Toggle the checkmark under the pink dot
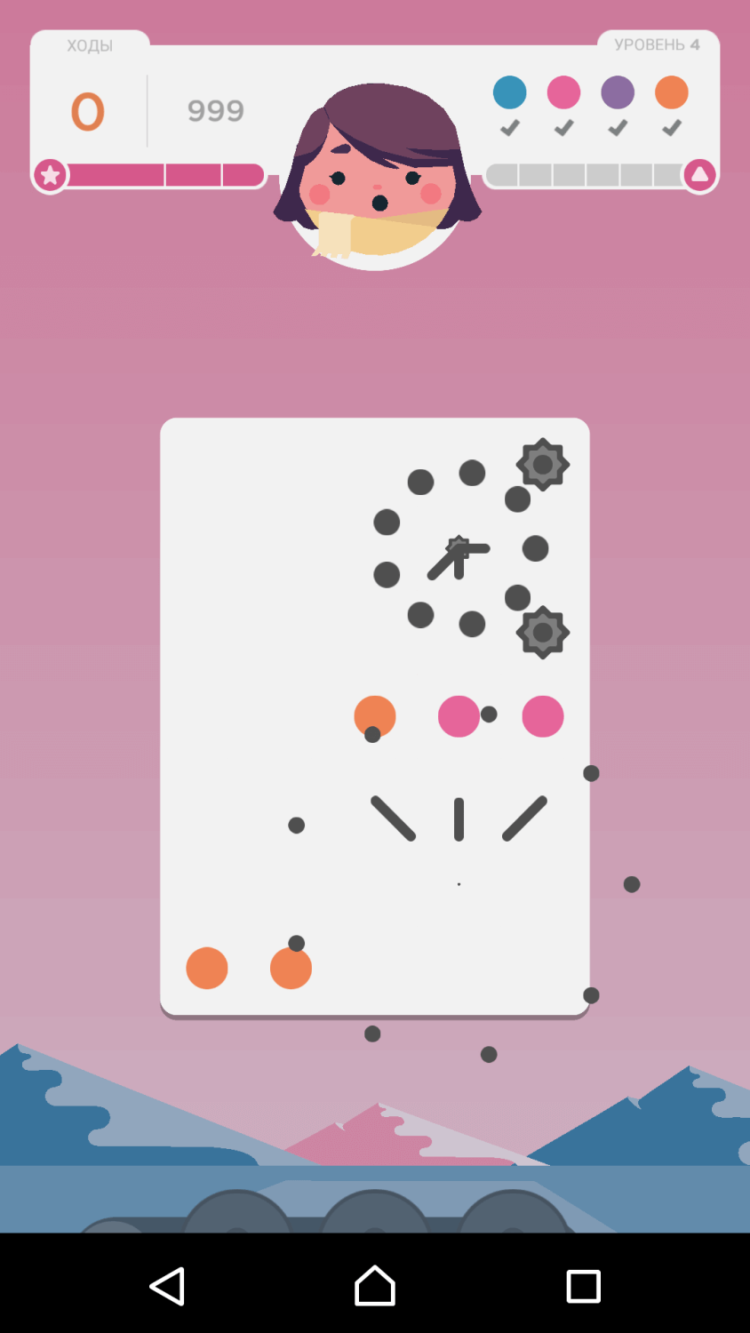Viewport: 750px width, 1333px height. point(564,127)
